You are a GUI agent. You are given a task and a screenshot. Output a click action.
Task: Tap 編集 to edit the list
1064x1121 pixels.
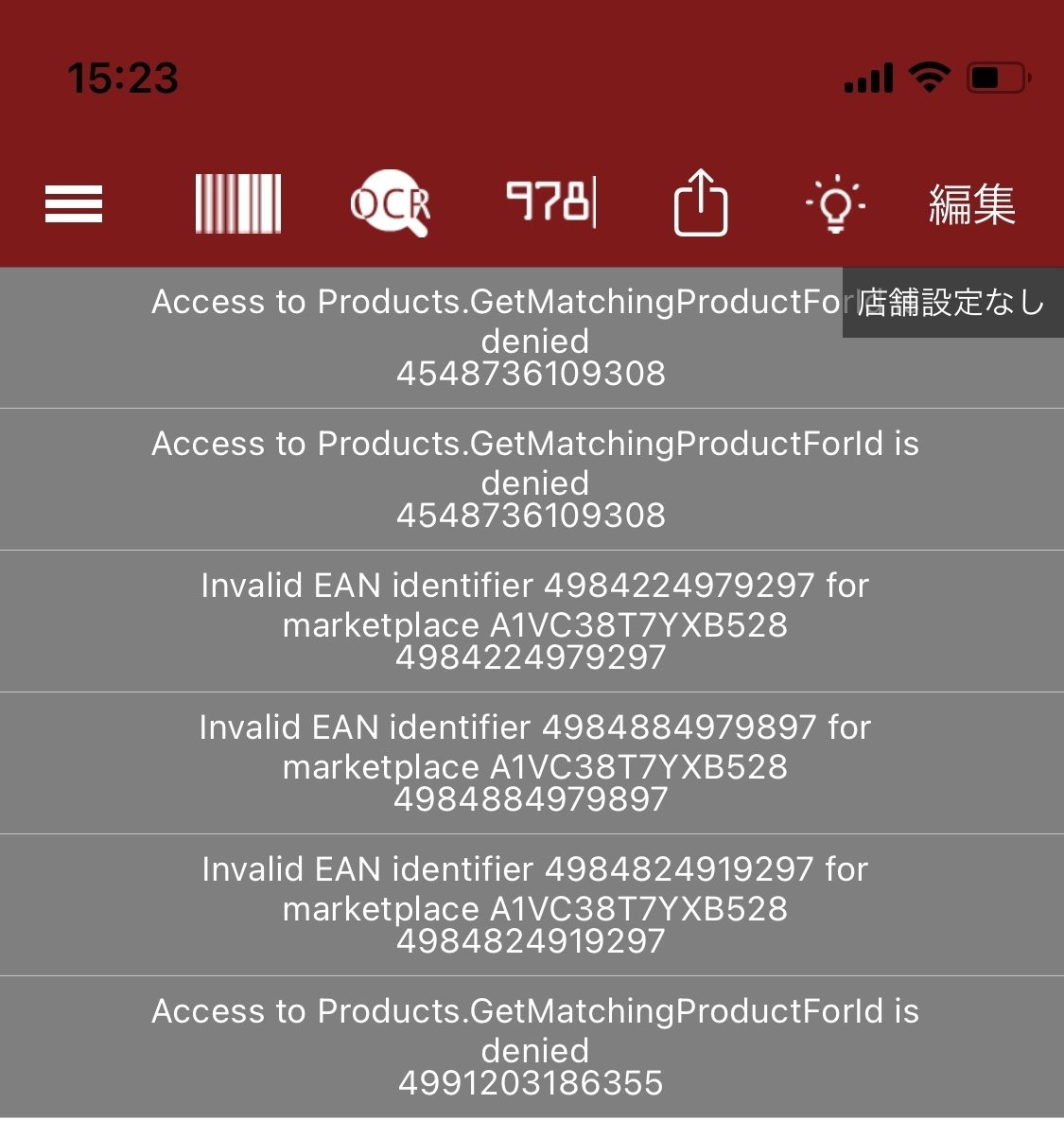click(x=971, y=204)
